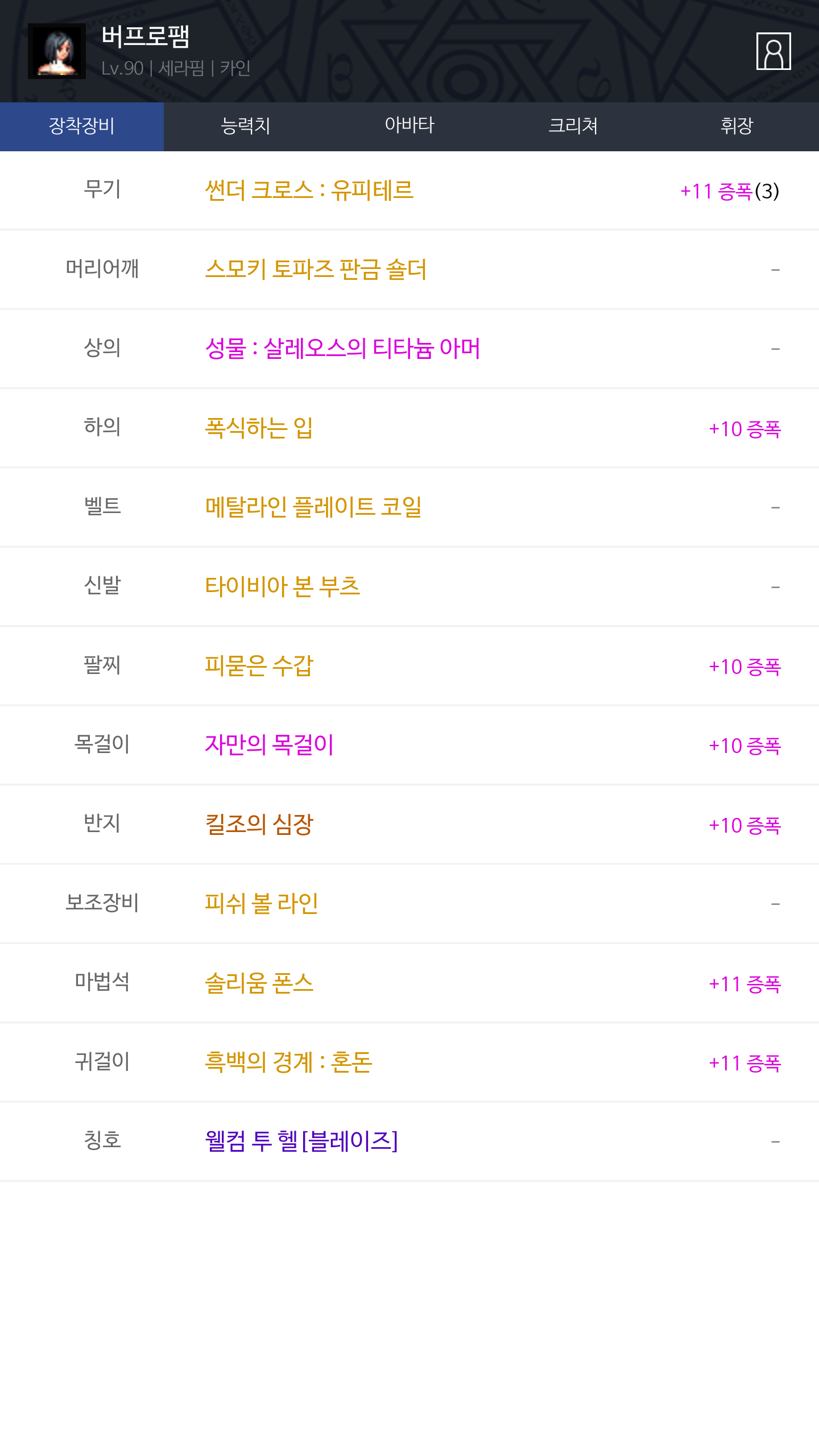Image resolution: width=819 pixels, height=1456 pixels.
Task: Open the 크리쳐 tab
Action: point(573,126)
